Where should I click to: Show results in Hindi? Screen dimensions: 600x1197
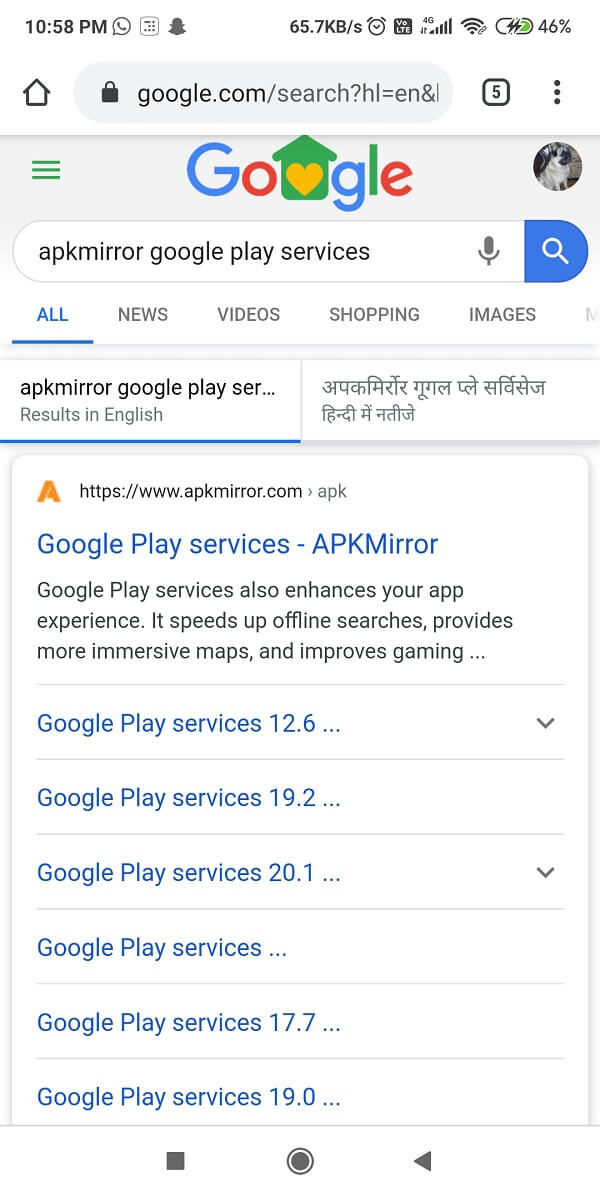[x=450, y=401]
